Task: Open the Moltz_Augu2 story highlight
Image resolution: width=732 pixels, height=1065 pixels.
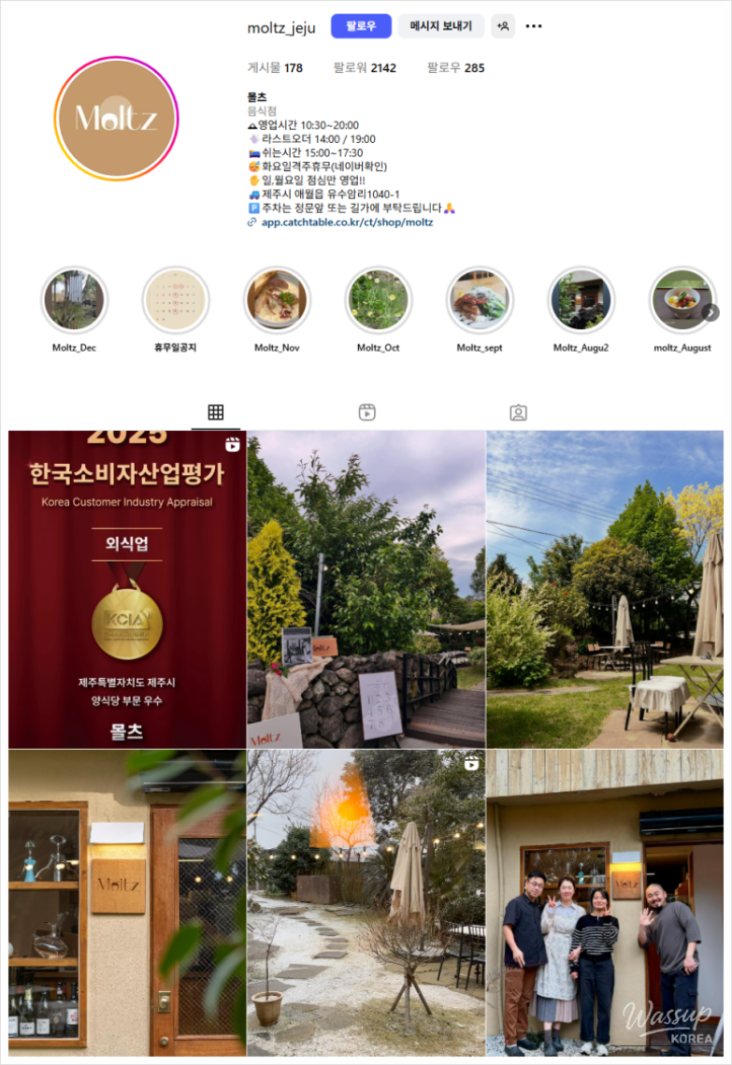Action: (x=581, y=300)
